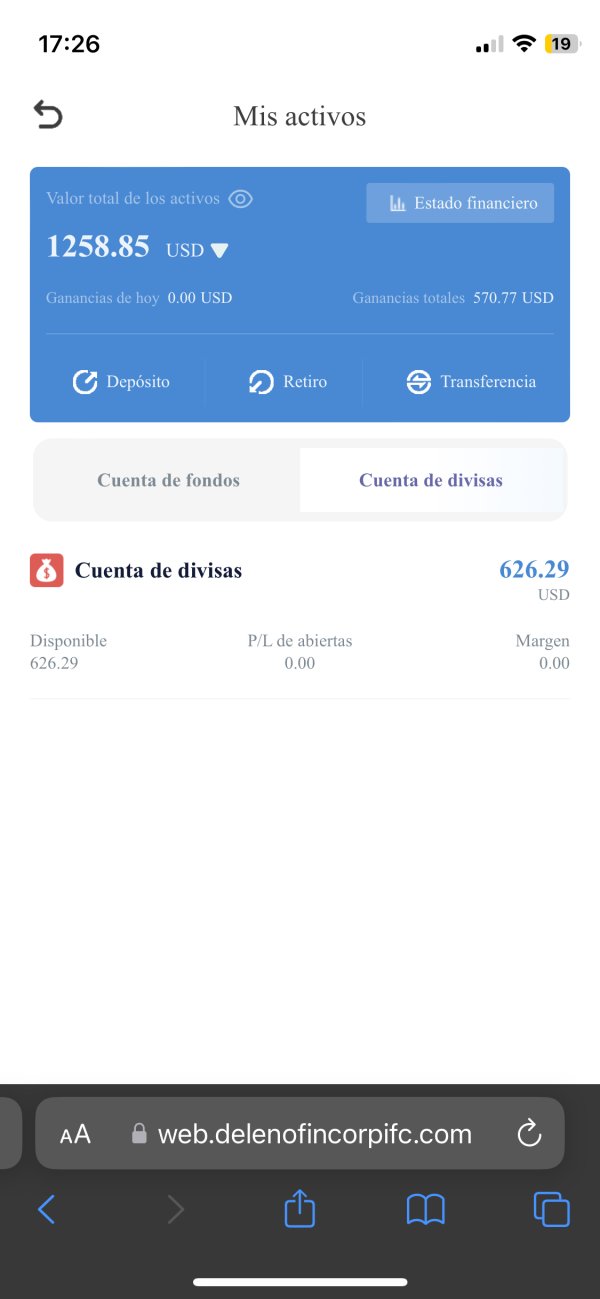This screenshot has width=600, height=1299.
Task: Open Estado financiero
Action: pos(460,203)
